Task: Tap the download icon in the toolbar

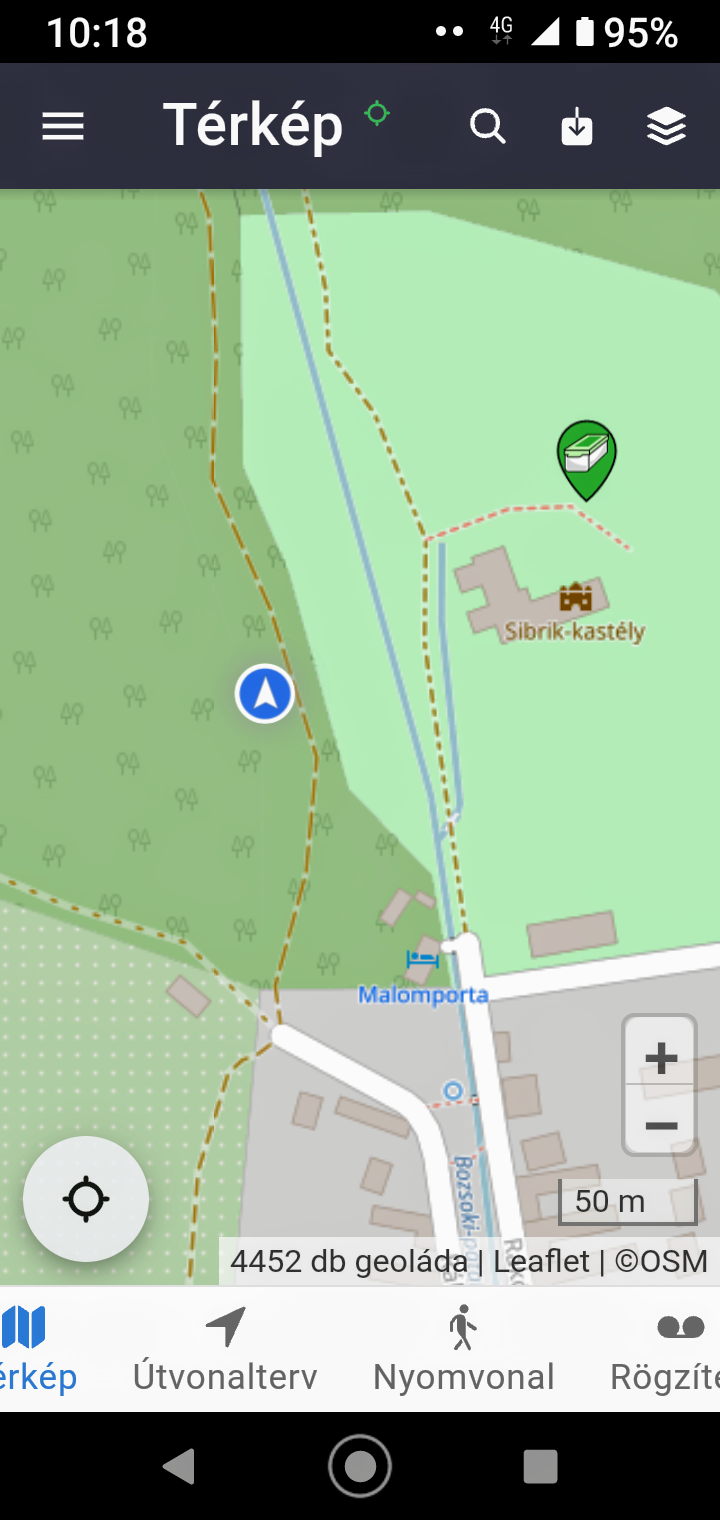Action: [577, 127]
